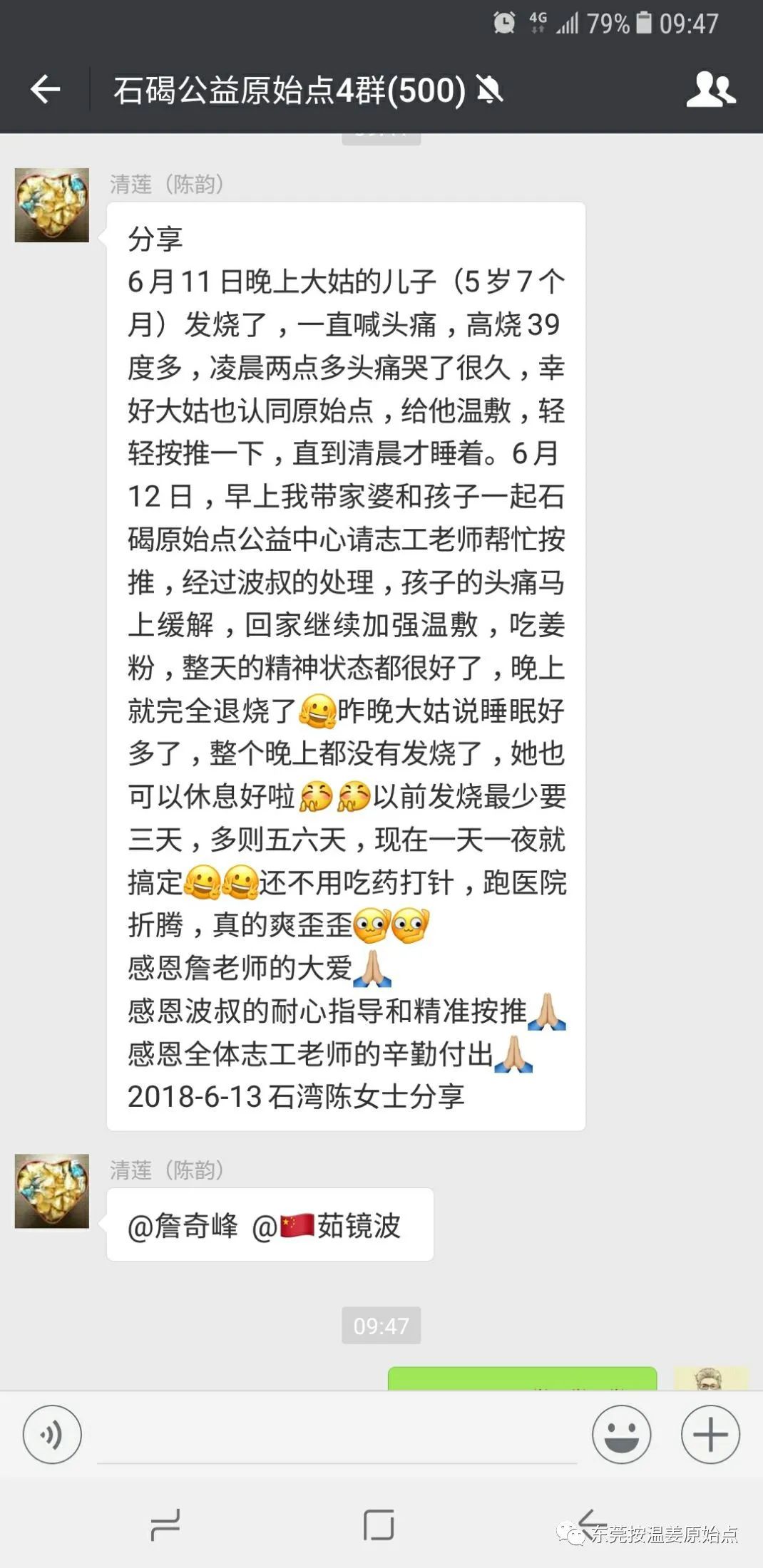Open the emoji picker icon

tap(622, 1435)
